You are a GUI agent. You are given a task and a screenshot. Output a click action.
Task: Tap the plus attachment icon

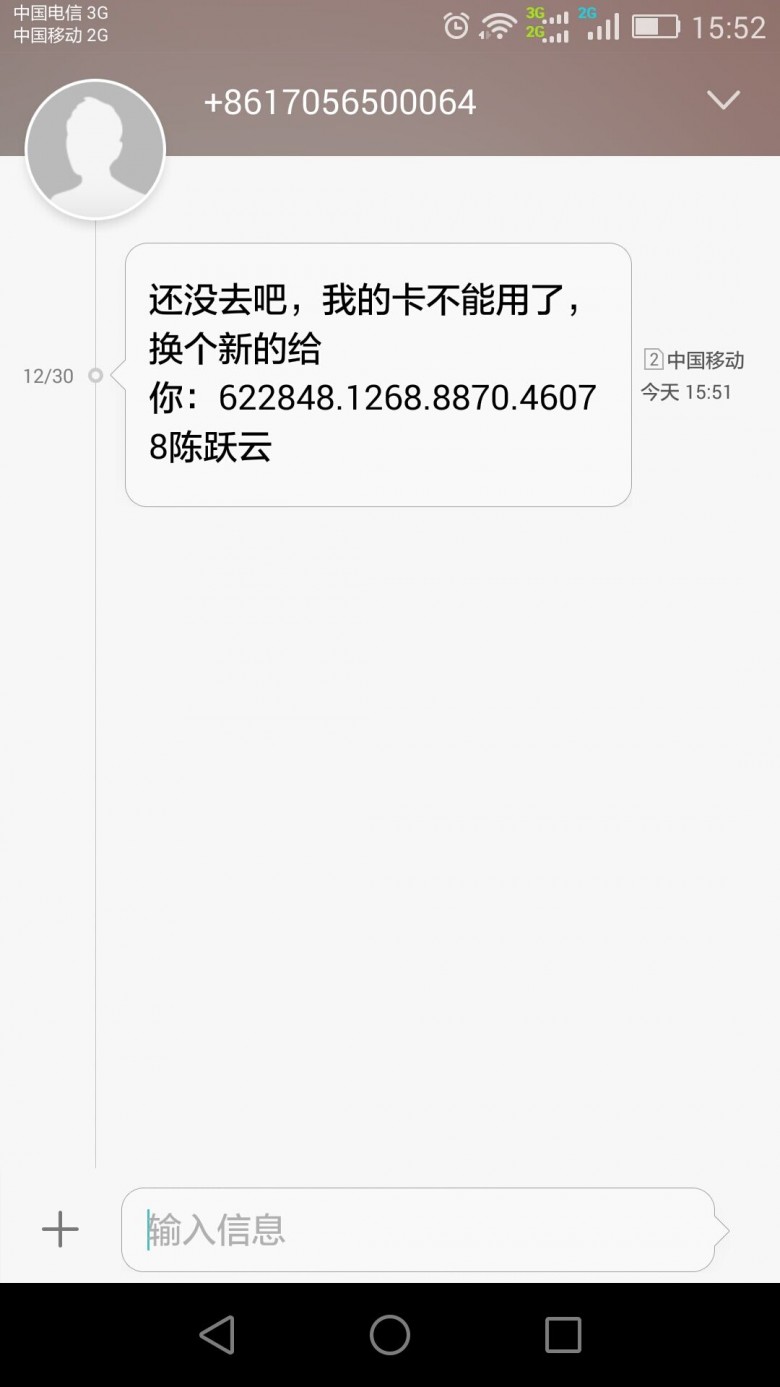[x=60, y=1229]
